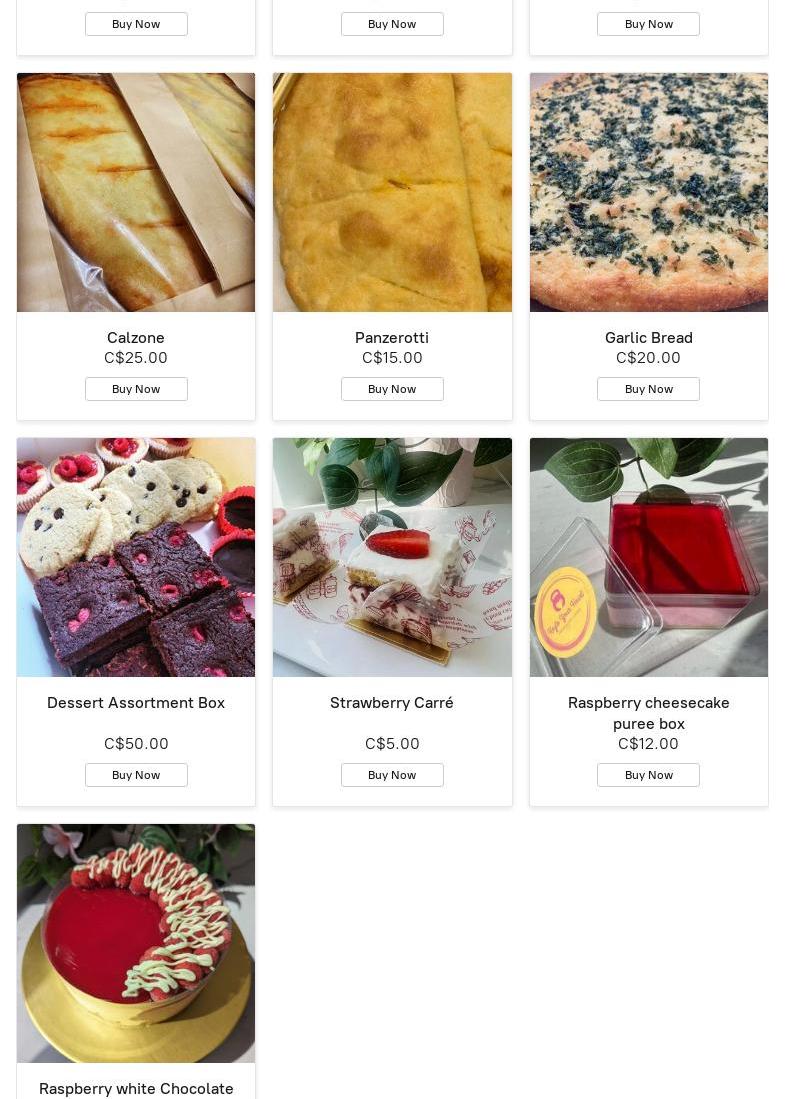The width and height of the screenshot is (785, 1099).
Task: Buy the Calzone now
Action: tap(136, 389)
